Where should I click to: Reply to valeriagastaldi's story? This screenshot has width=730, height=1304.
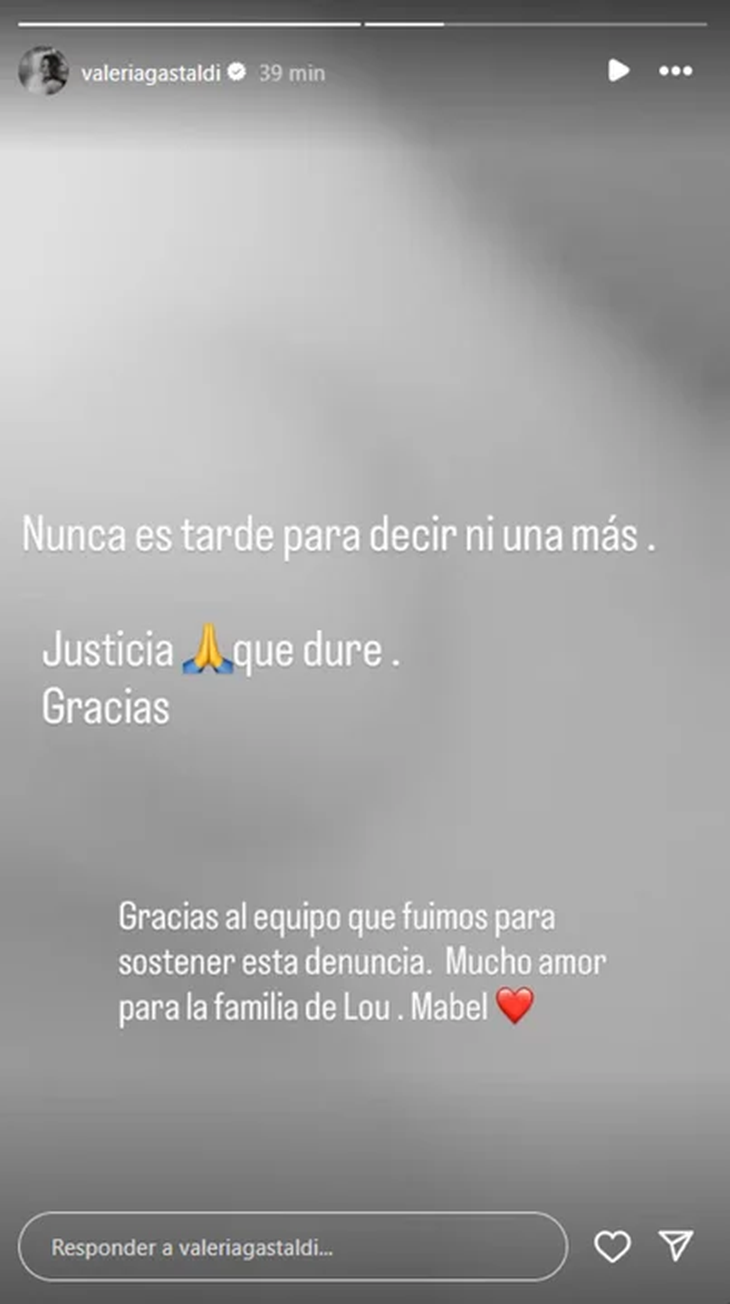click(x=292, y=1247)
